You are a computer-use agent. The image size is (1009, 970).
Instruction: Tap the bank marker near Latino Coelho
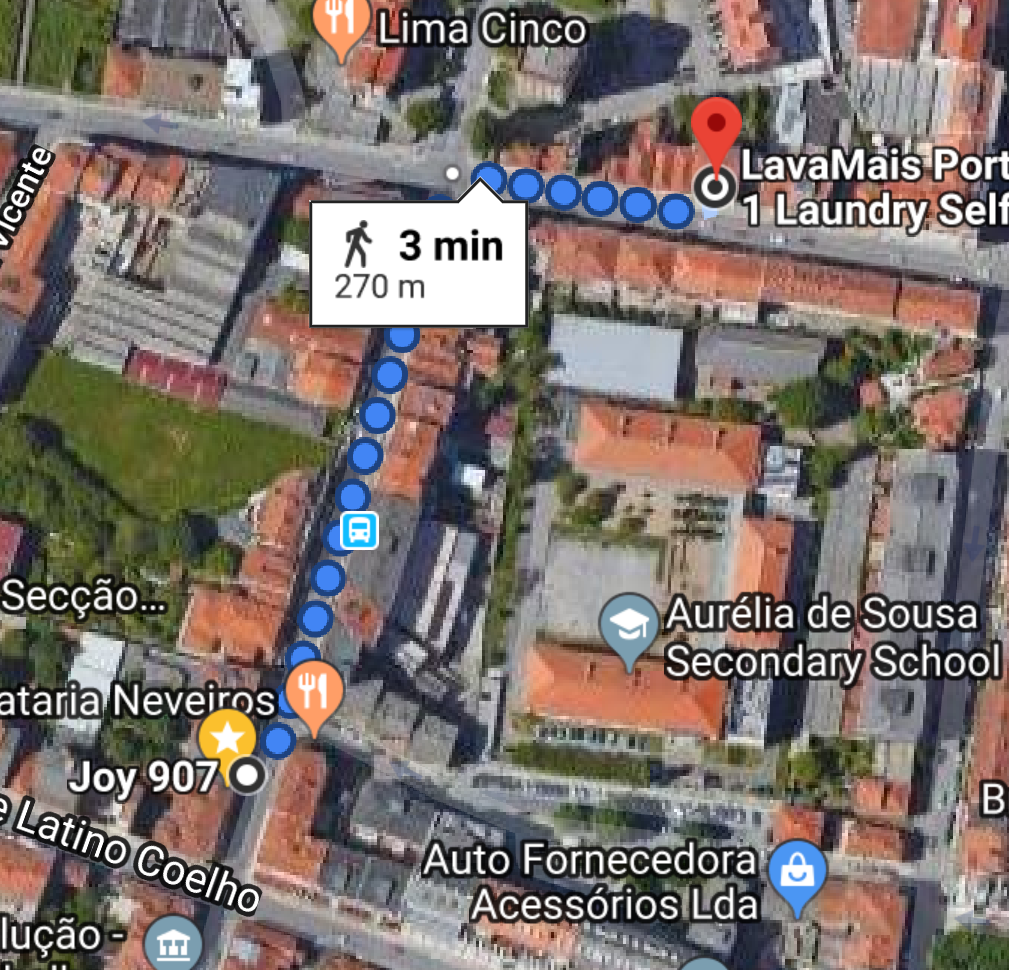tap(173, 945)
